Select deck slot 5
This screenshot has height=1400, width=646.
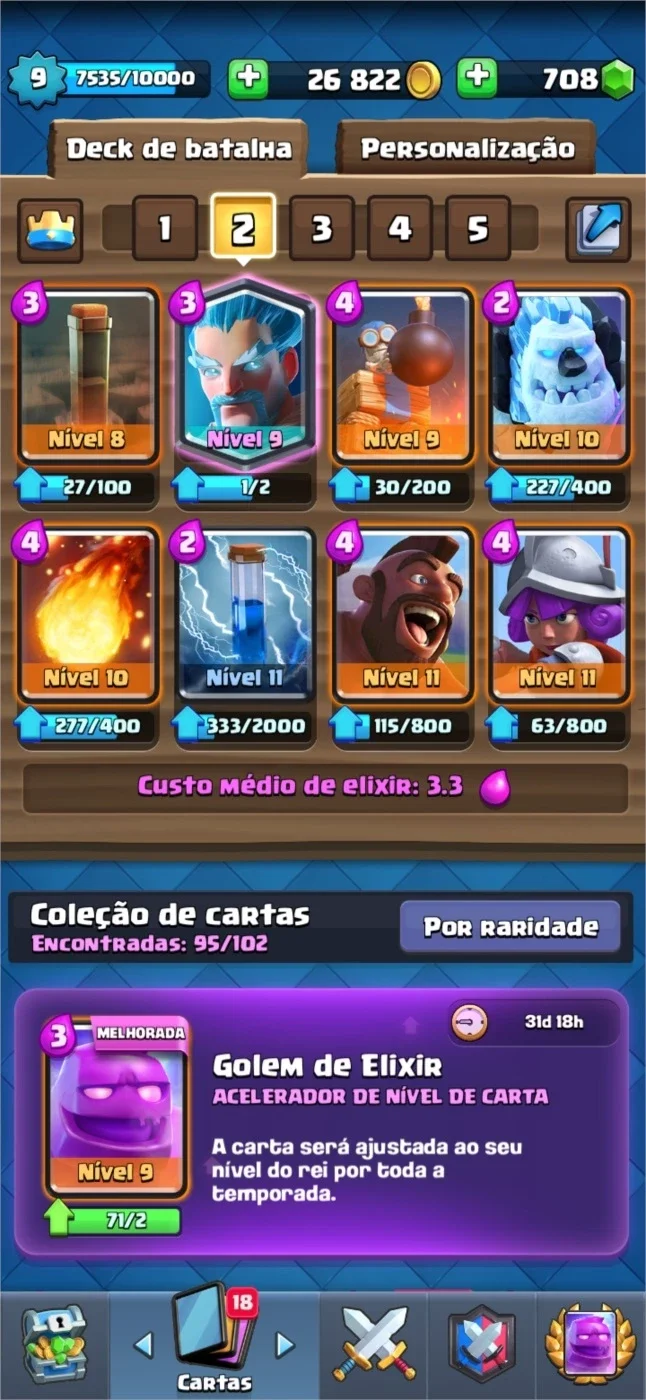pyautogui.click(x=478, y=229)
